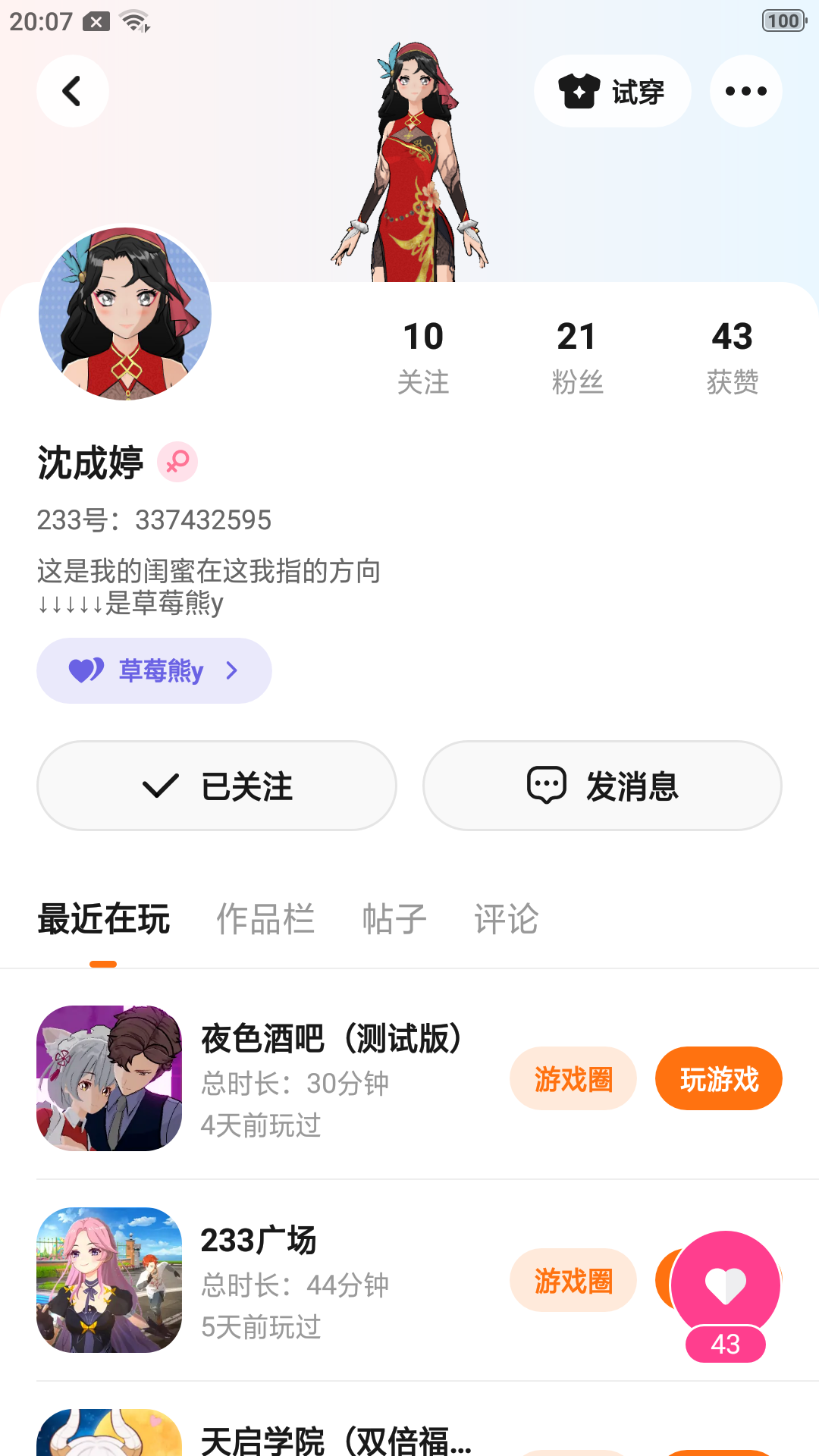Viewport: 819px width, 1456px height.
Task: Send a message with 发消息
Action: [602, 786]
